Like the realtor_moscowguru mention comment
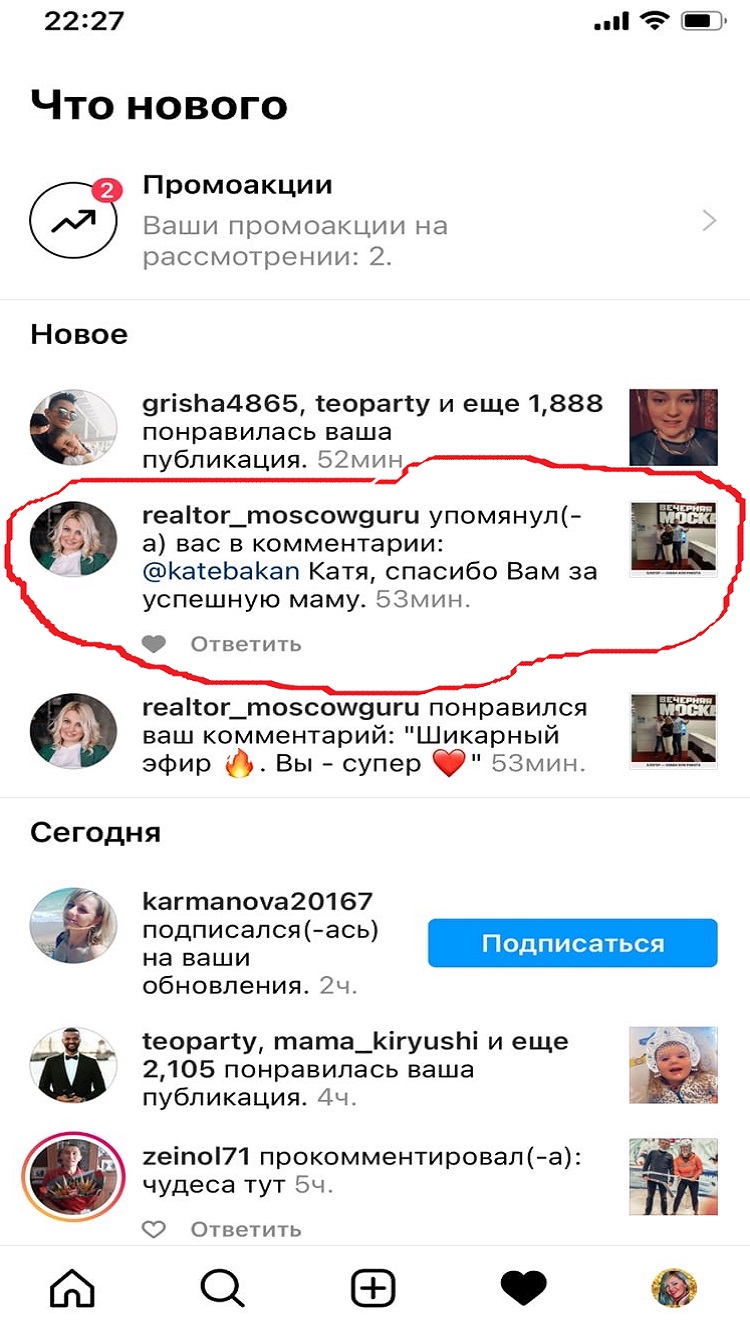 click(153, 644)
